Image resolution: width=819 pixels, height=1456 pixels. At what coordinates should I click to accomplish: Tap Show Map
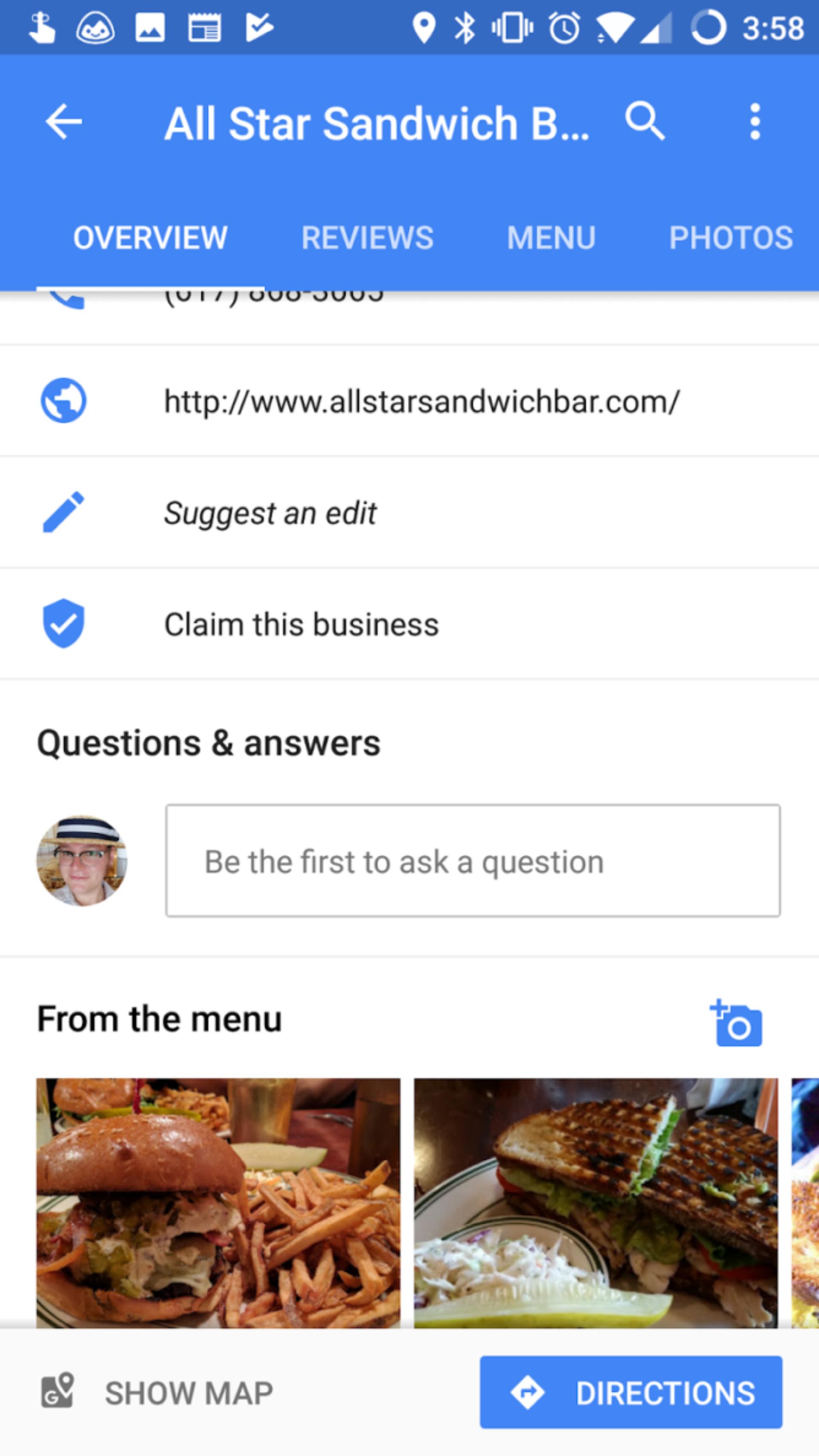pyautogui.click(x=157, y=1393)
